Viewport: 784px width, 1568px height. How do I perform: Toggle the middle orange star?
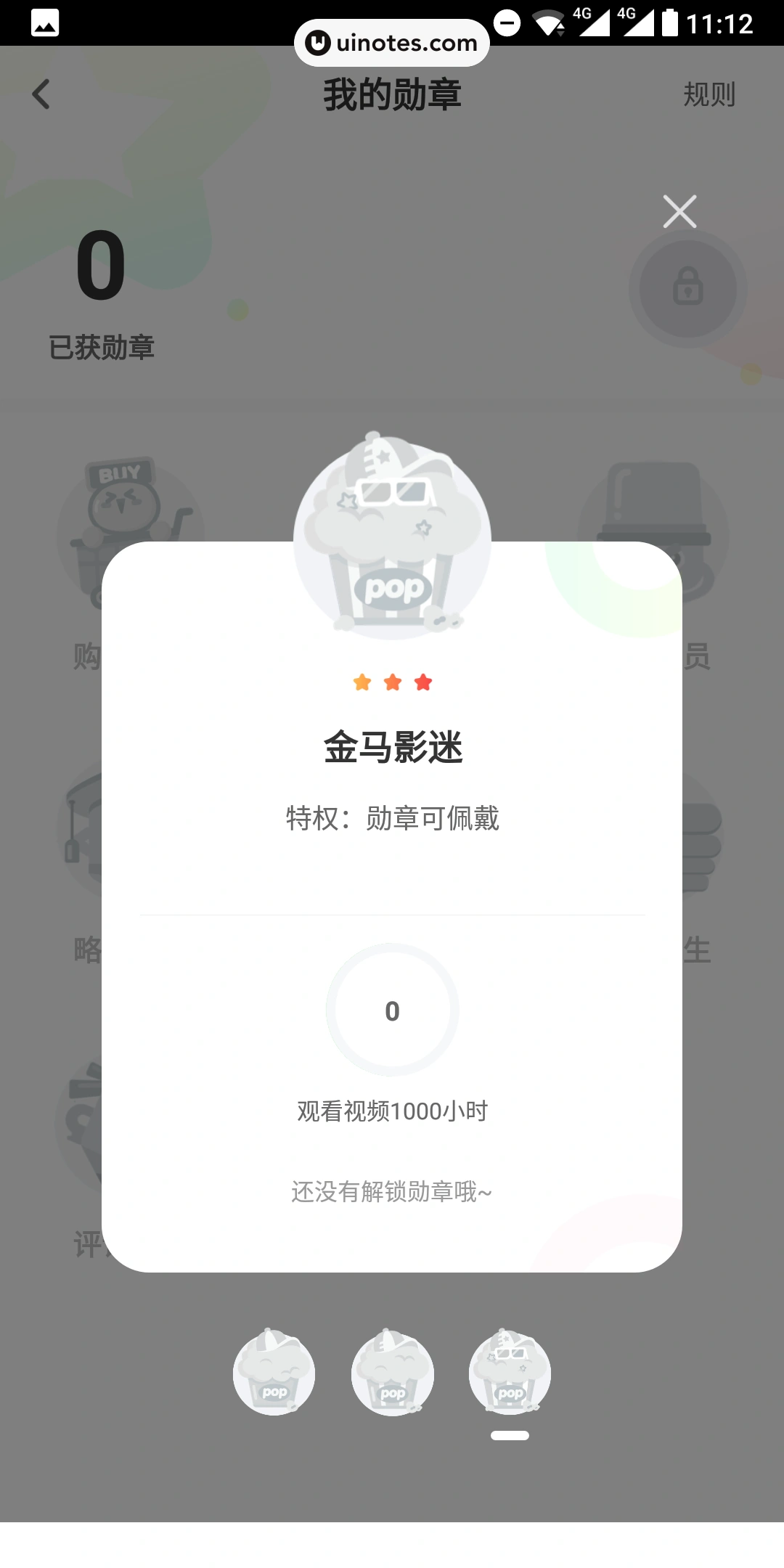(392, 682)
